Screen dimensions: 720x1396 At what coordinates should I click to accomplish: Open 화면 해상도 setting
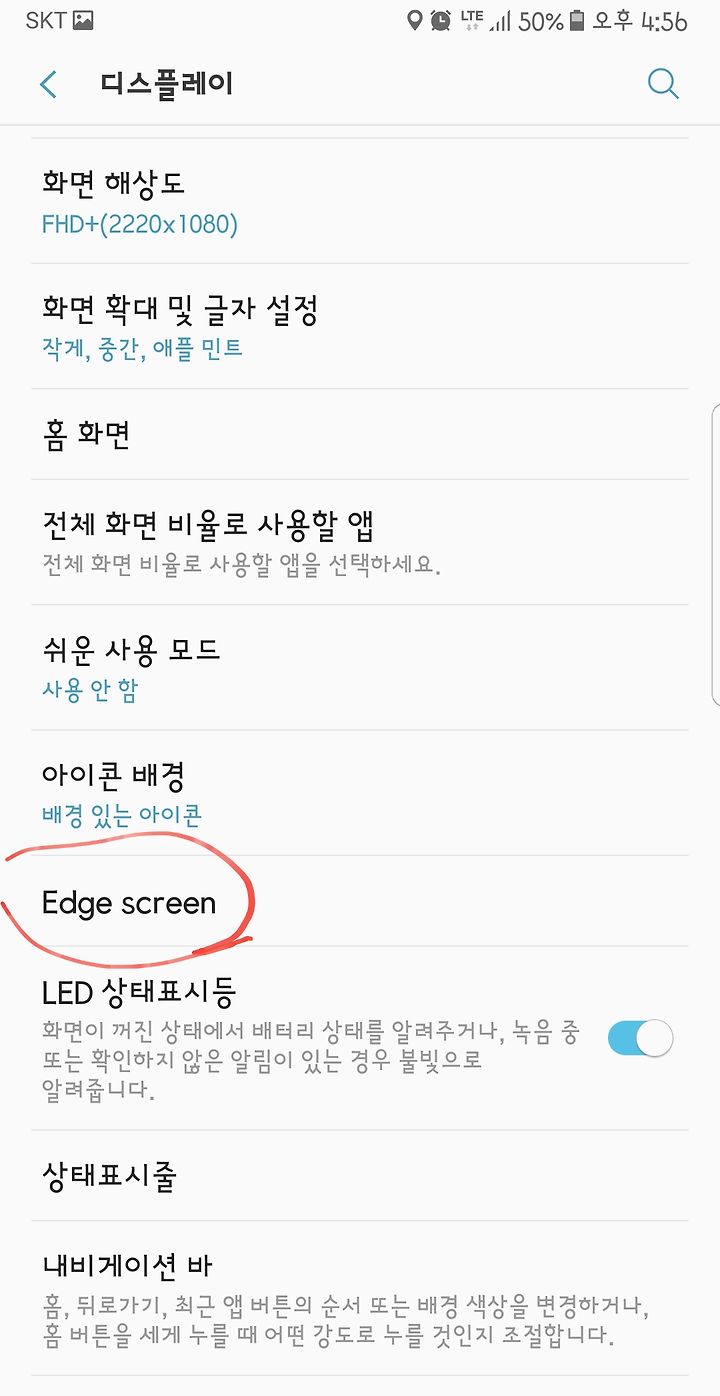pyautogui.click(x=360, y=202)
